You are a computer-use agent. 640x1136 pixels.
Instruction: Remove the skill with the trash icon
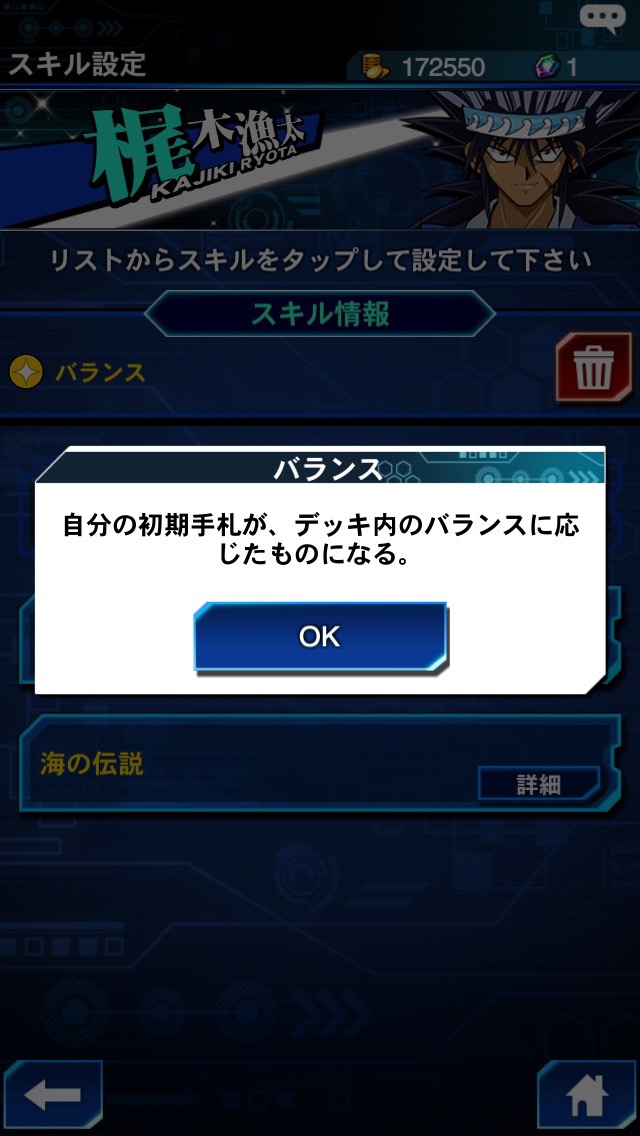(x=593, y=369)
